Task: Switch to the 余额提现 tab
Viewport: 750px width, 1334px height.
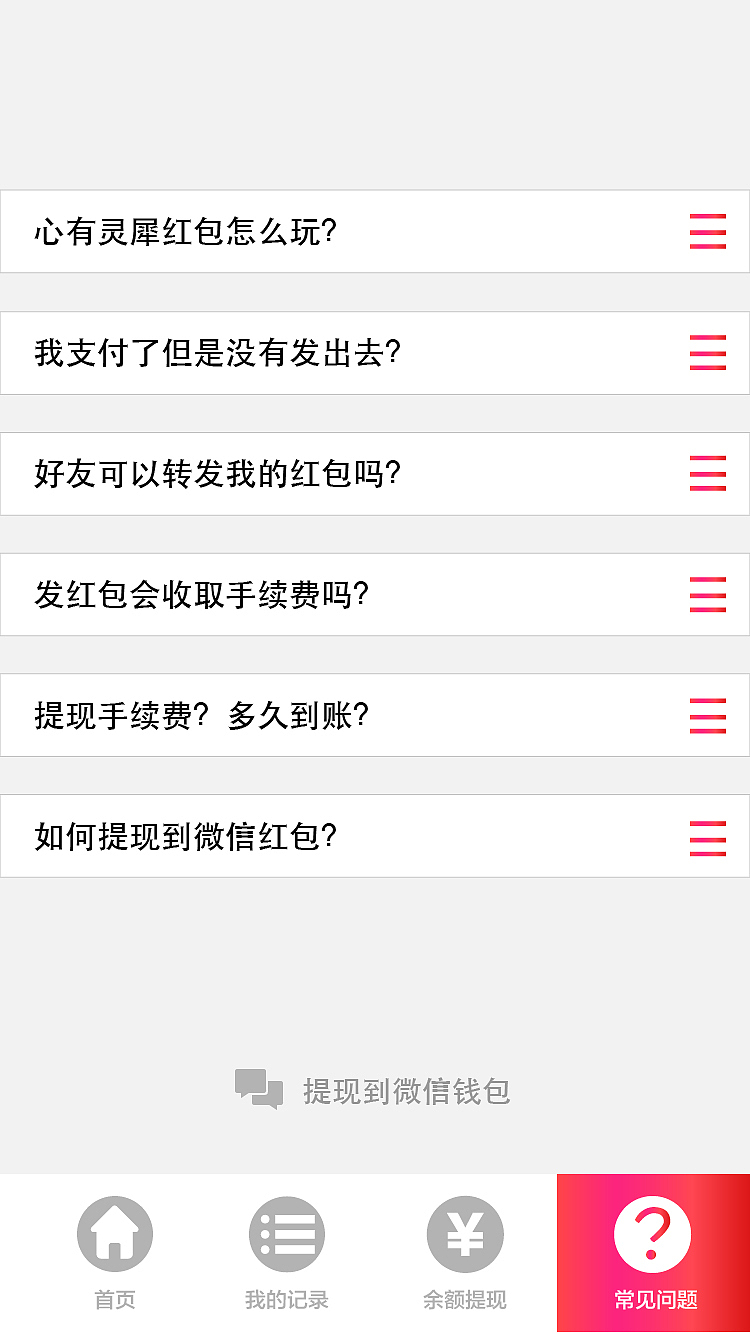Action: point(462,1253)
